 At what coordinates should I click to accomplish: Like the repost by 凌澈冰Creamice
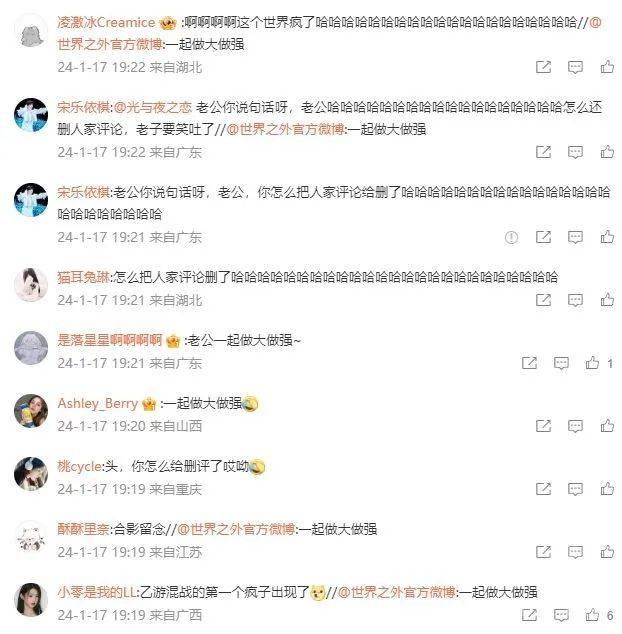(607, 67)
